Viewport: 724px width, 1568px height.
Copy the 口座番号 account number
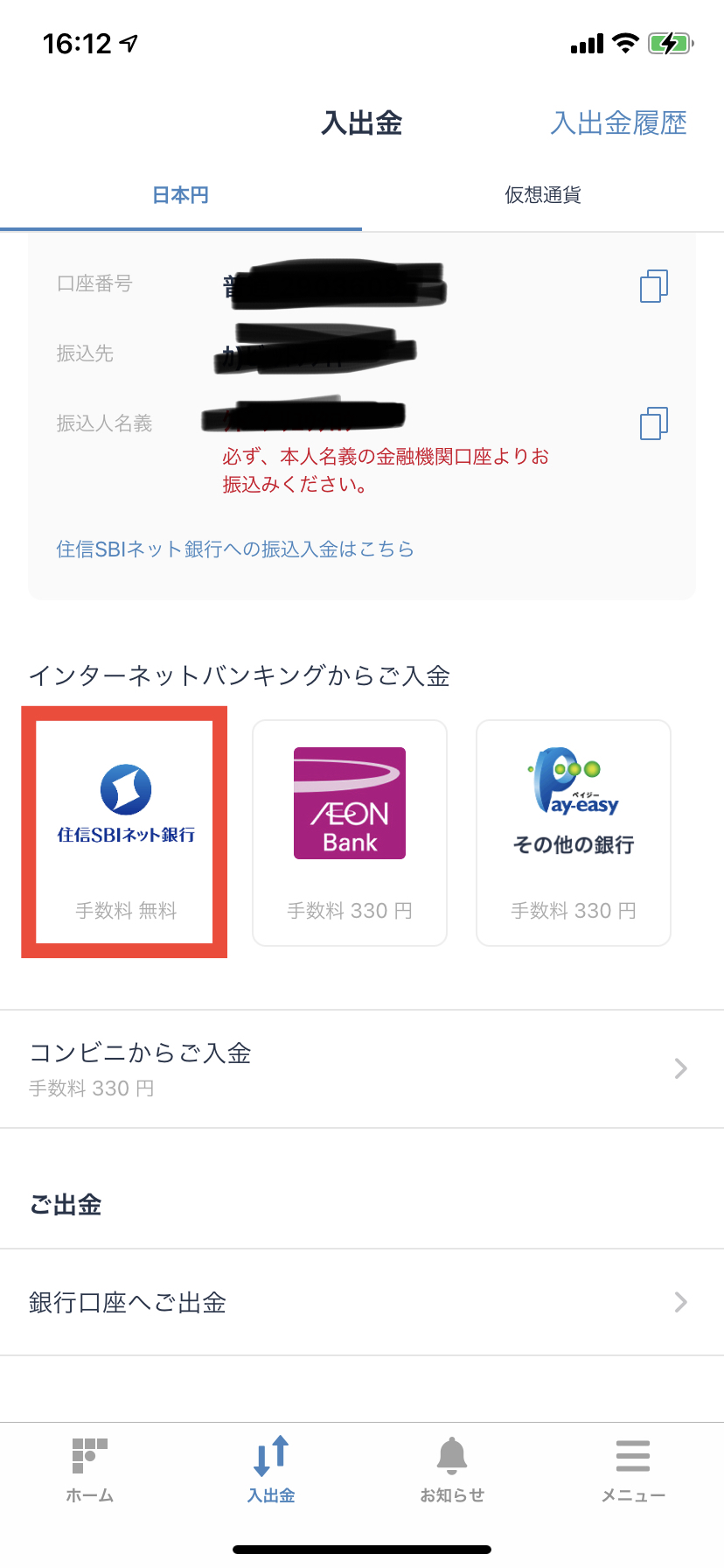[654, 285]
